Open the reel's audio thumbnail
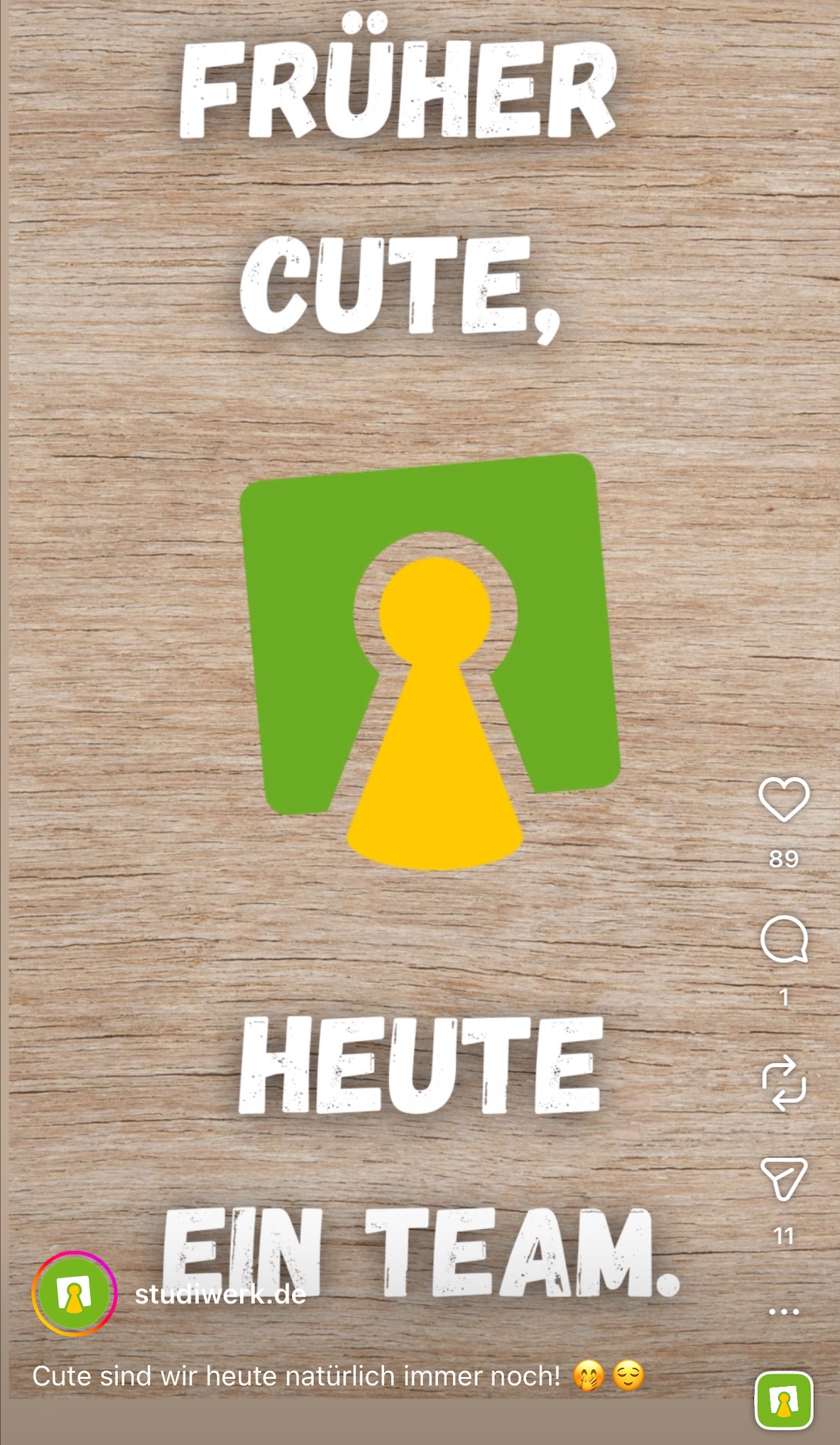 click(x=784, y=1400)
